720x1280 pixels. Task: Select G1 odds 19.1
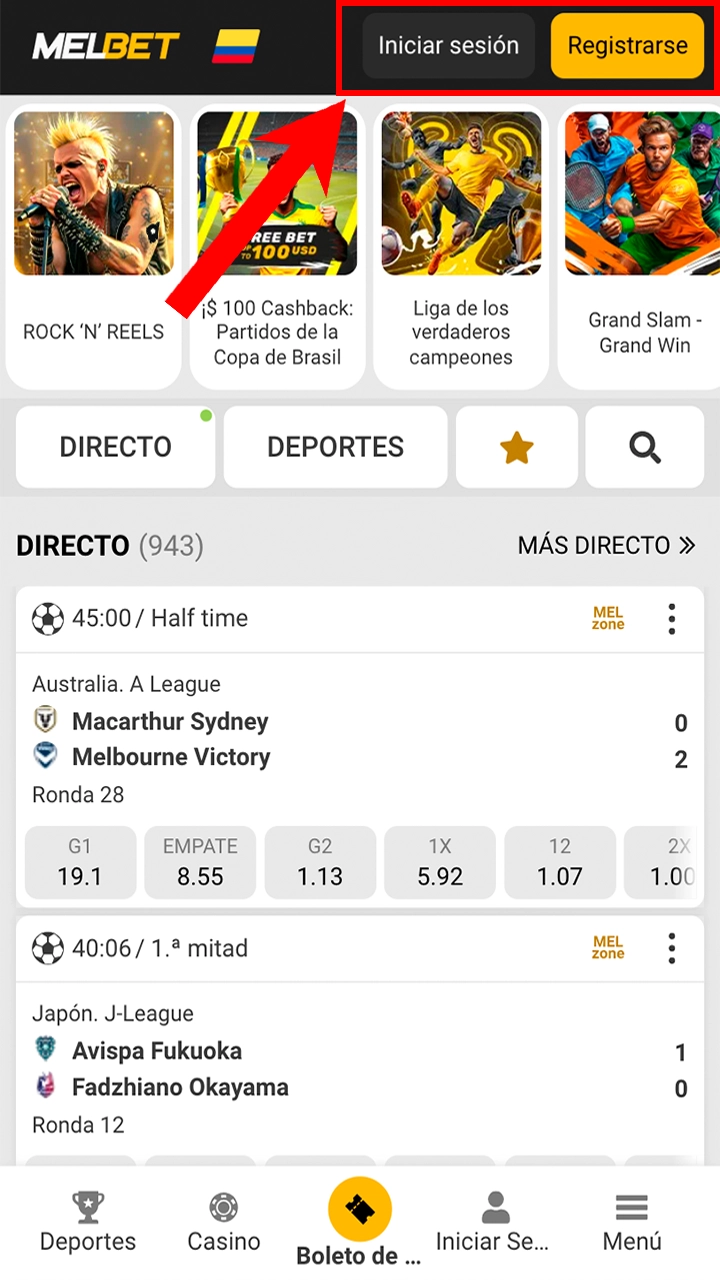[80, 863]
